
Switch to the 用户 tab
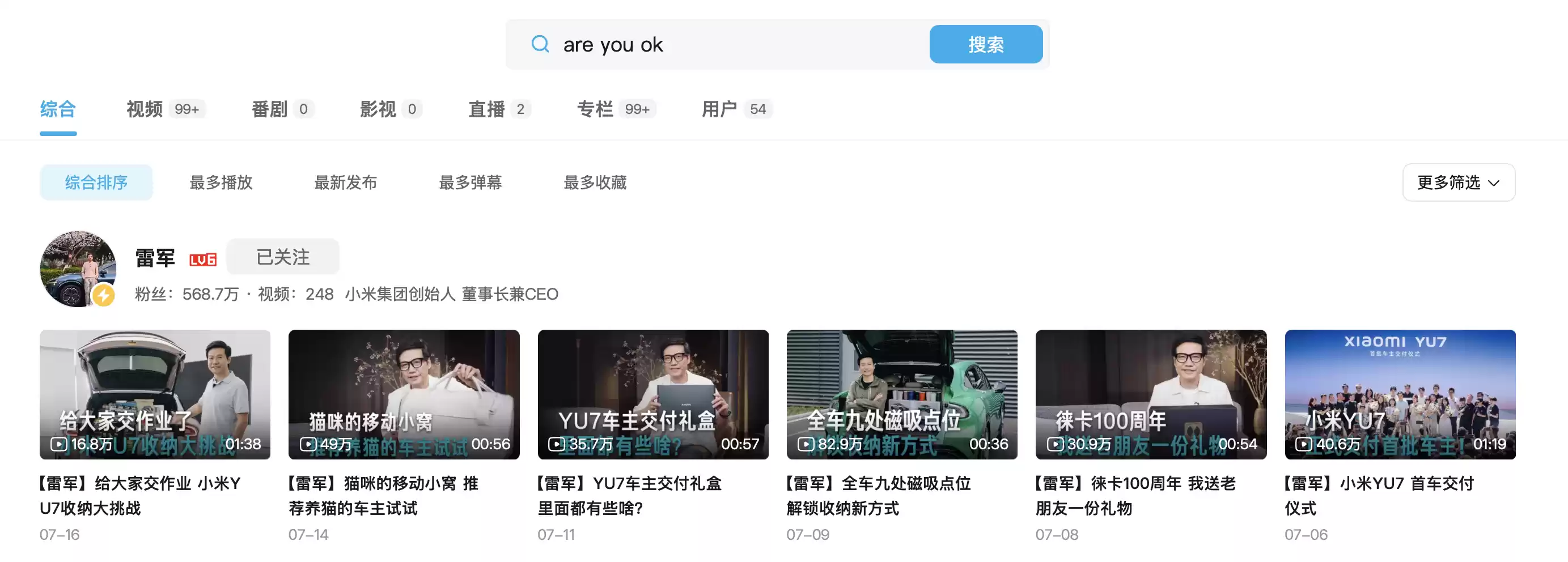736,109
